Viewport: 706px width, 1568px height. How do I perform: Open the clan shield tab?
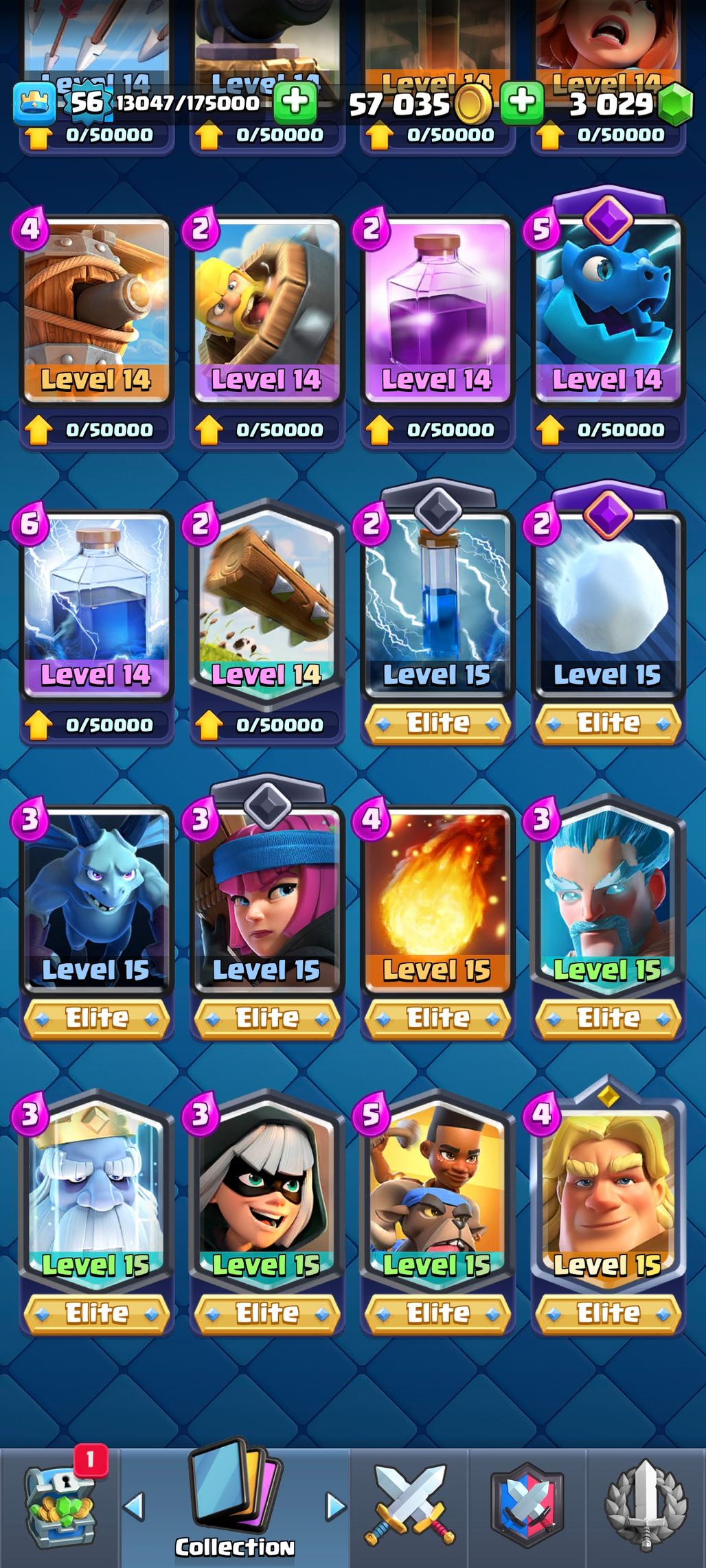click(x=527, y=1507)
